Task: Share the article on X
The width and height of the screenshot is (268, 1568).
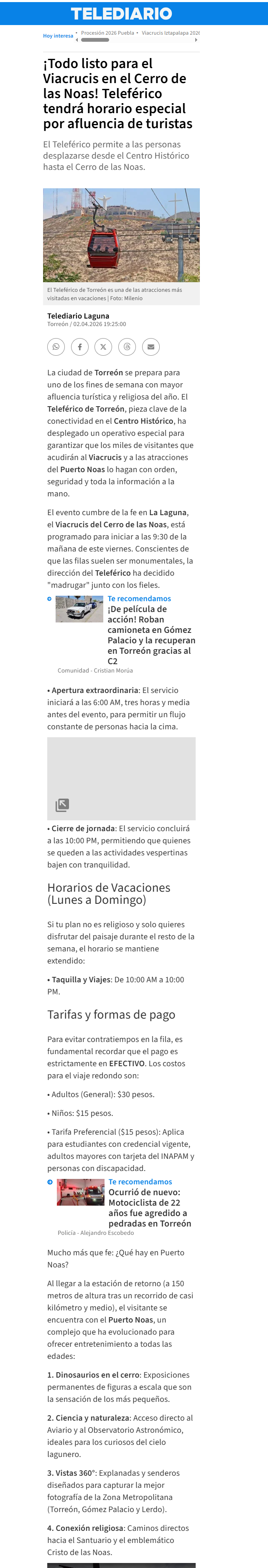Action: [104, 347]
